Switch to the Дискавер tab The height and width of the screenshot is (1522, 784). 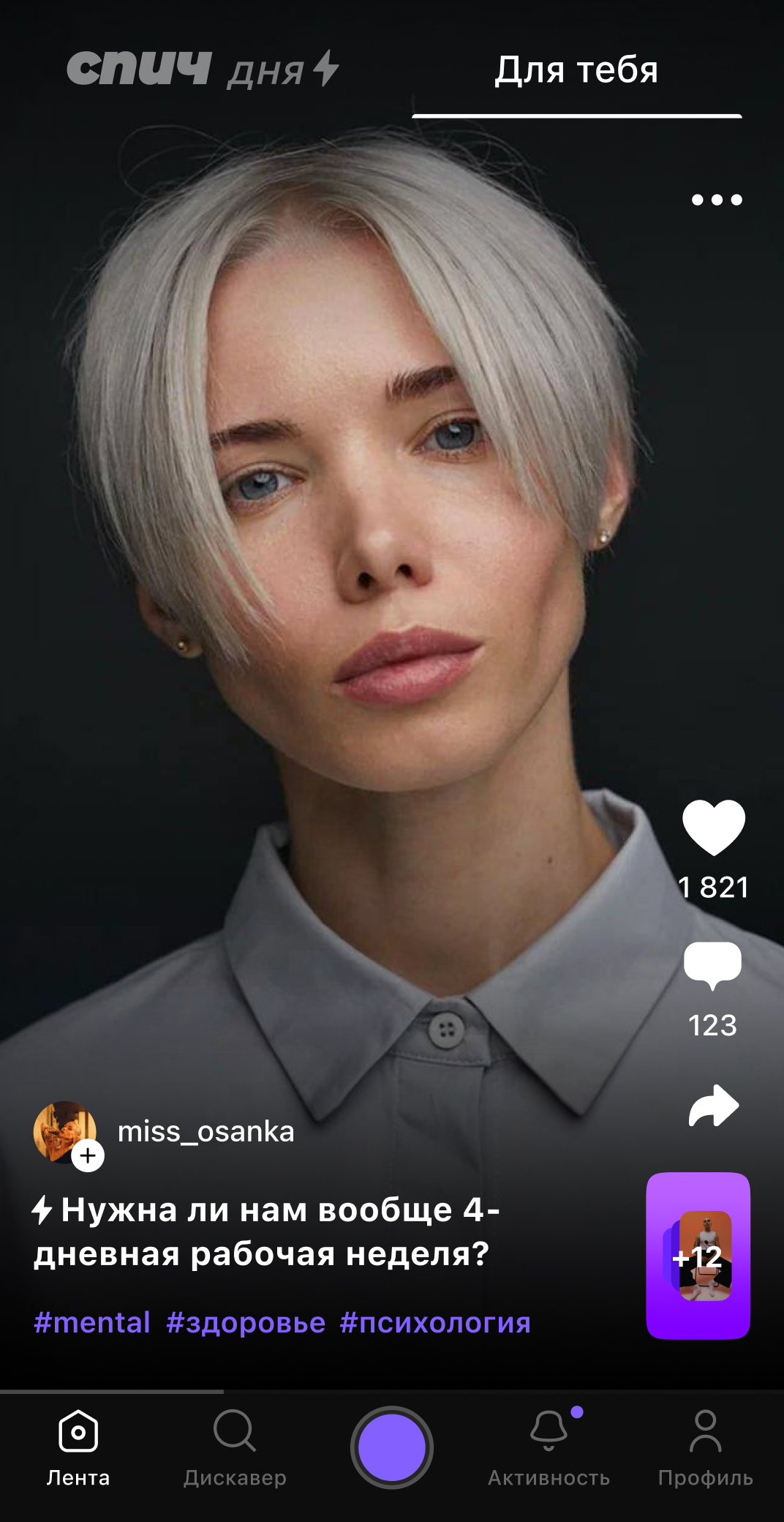point(235,1447)
